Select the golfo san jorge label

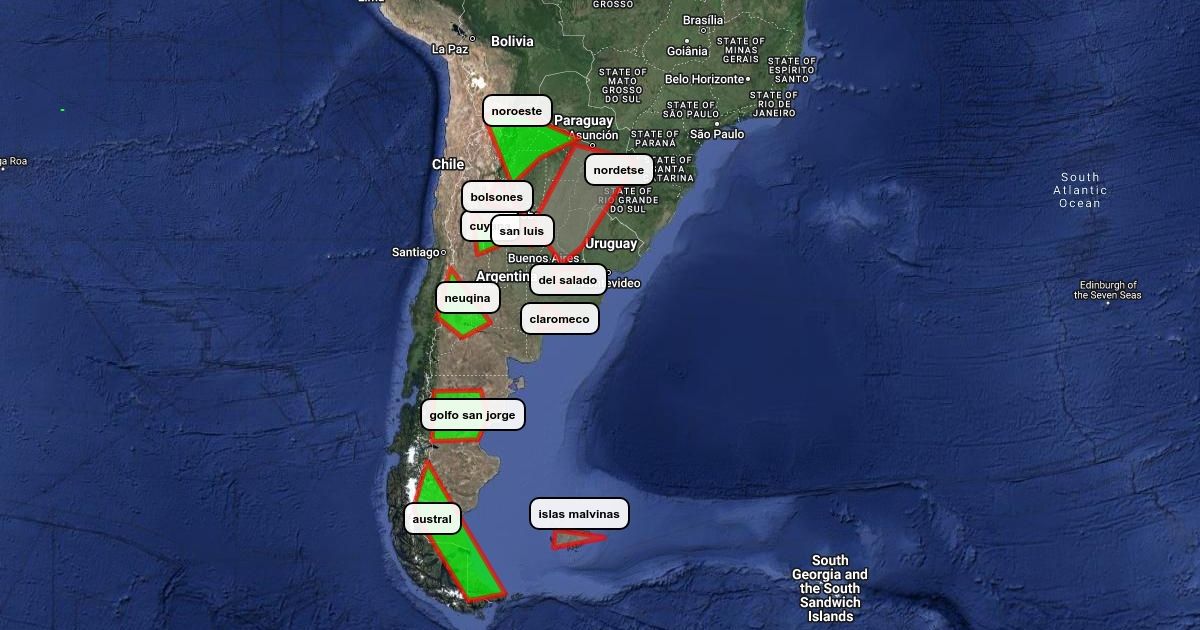click(x=473, y=414)
